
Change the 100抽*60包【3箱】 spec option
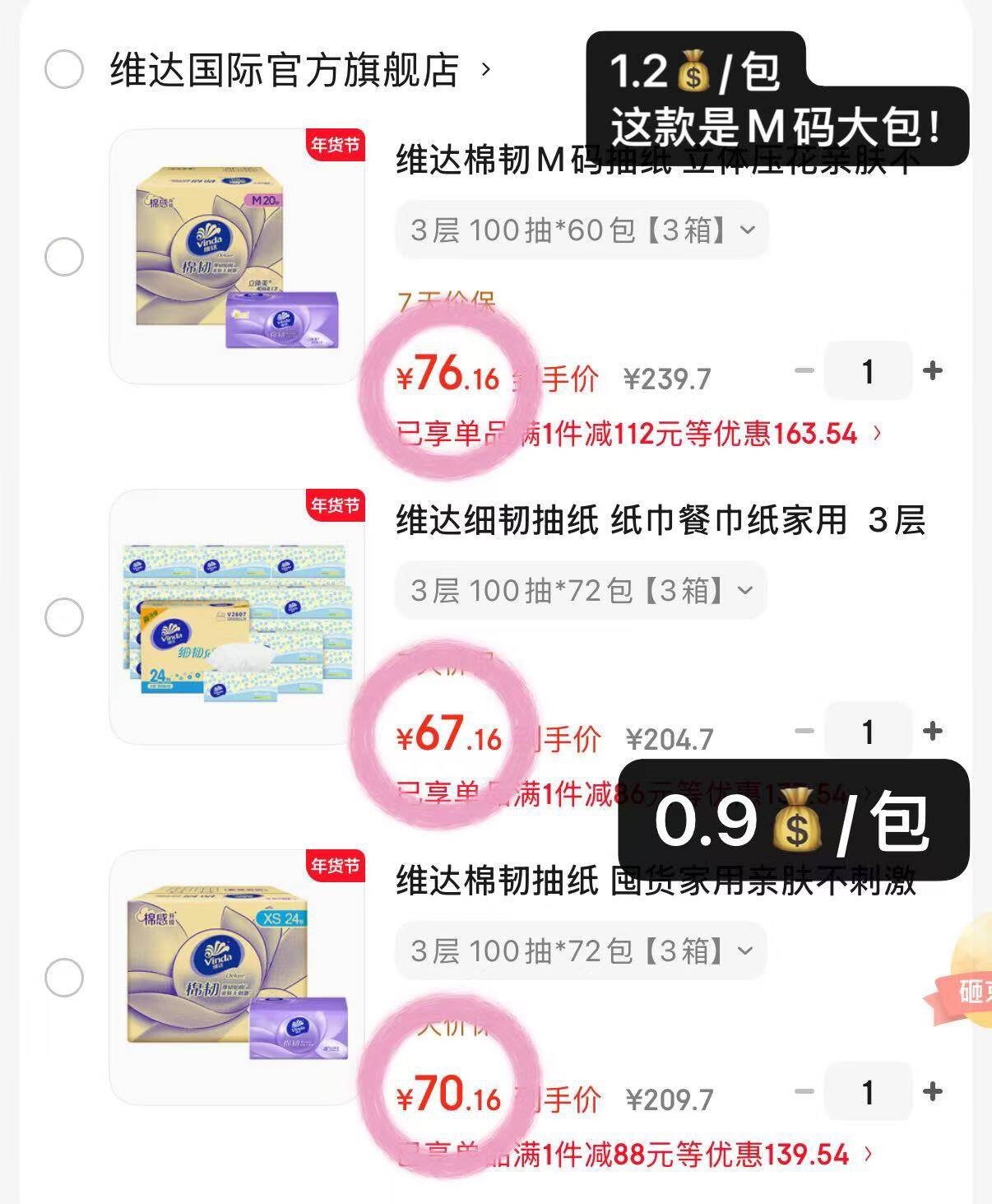[582, 230]
